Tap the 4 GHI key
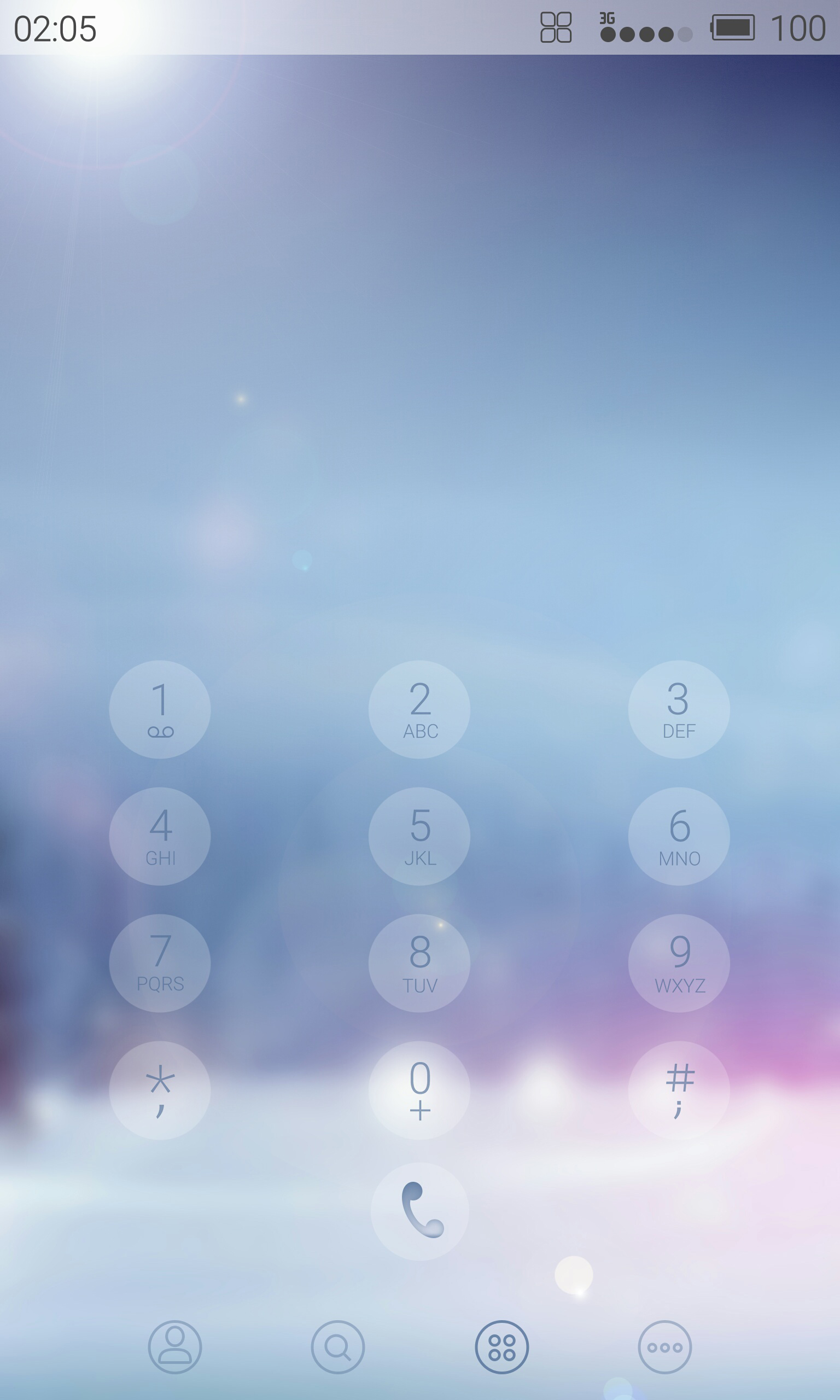Viewport: 840px width, 1400px height. (x=160, y=836)
